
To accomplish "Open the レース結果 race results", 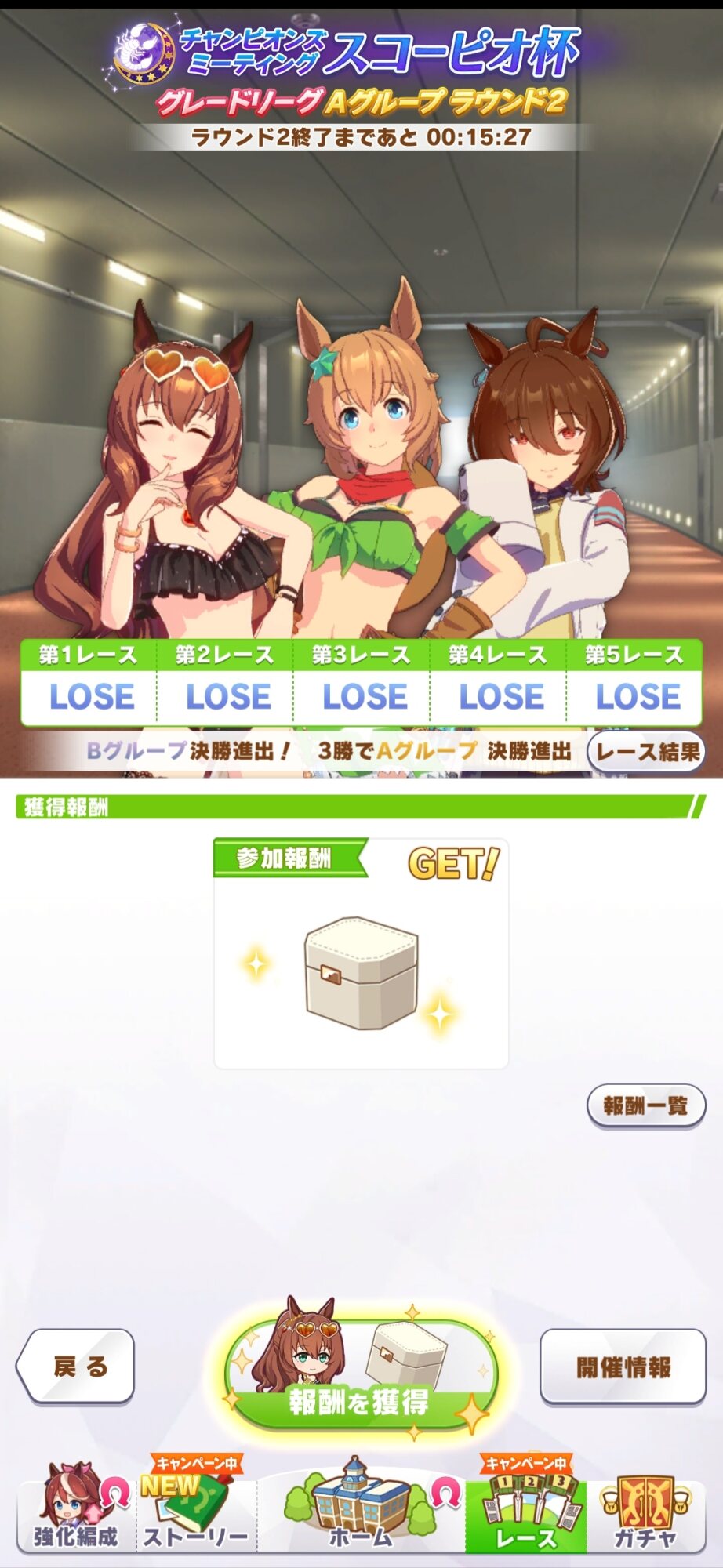I will pyautogui.click(x=646, y=752).
